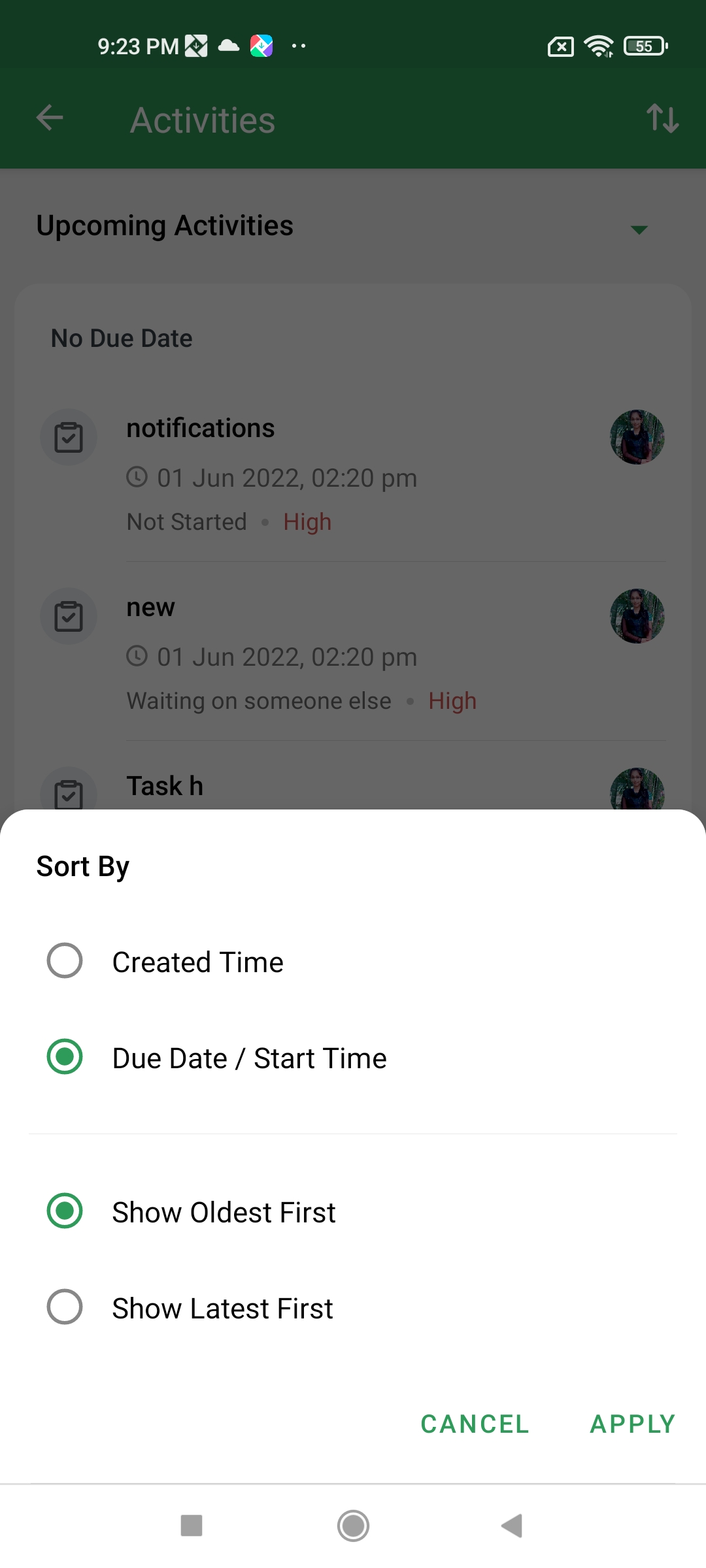The height and width of the screenshot is (1568, 706).
Task: Pick Show Latest First order
Action: 65,1307
